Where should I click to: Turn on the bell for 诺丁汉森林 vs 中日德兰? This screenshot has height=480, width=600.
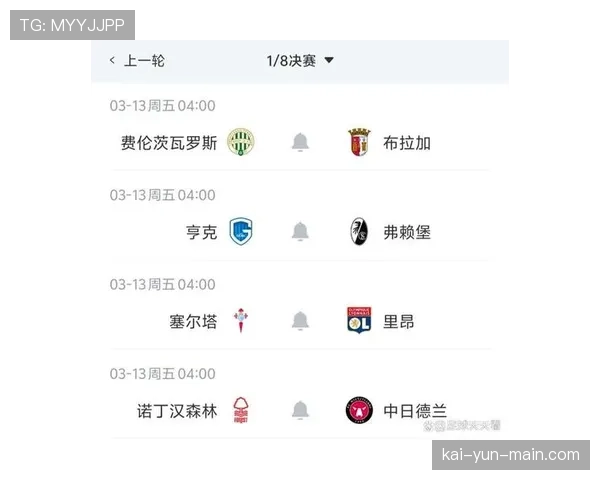[x=300, y=410]
